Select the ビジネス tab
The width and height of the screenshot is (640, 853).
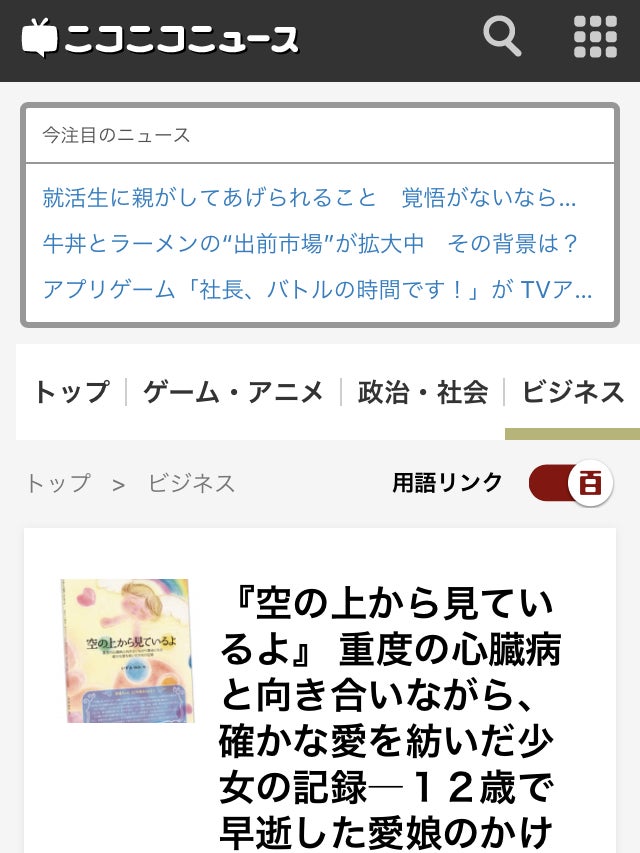pos(572,392)
